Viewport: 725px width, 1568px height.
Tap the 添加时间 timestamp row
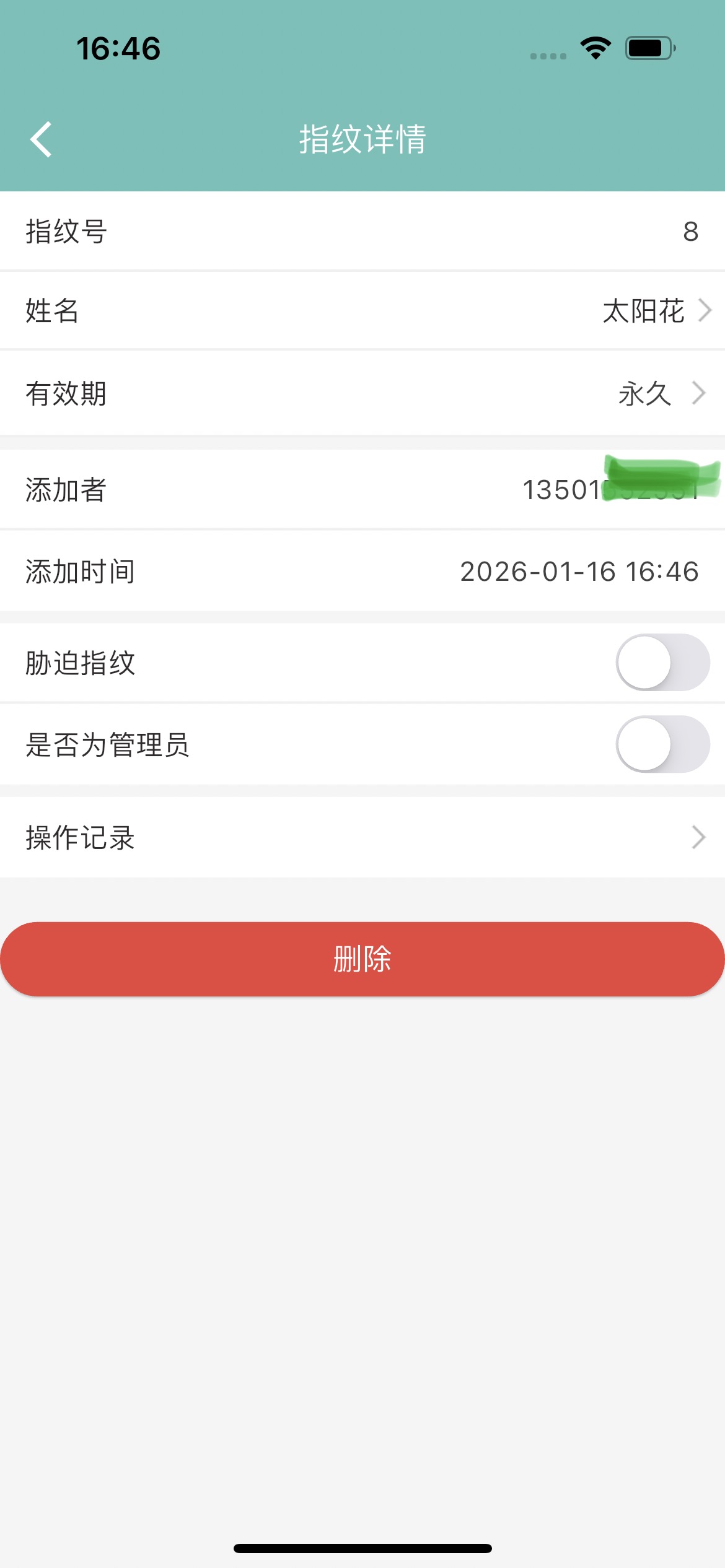tap(362, 571)
